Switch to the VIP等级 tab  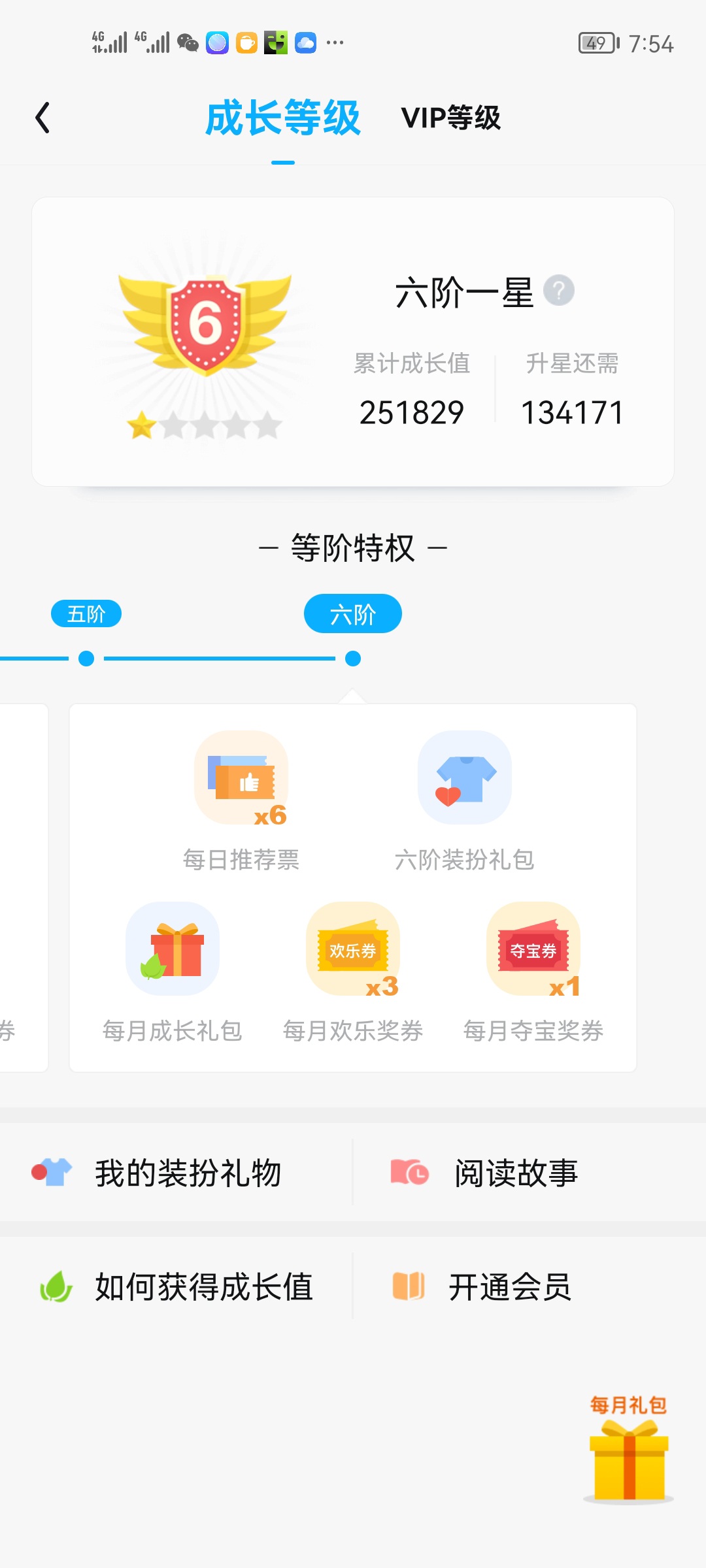coord(450,118)
